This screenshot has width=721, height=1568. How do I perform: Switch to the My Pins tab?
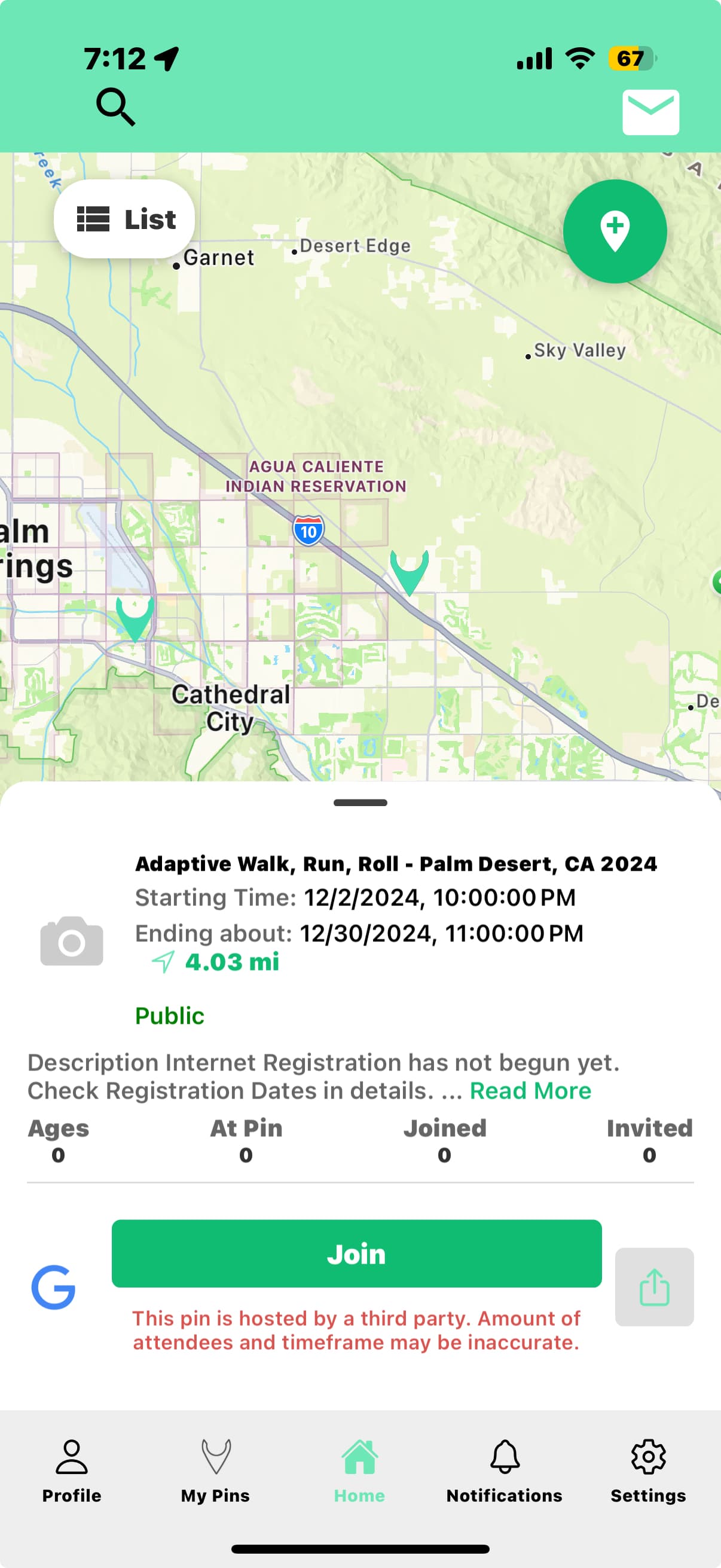click(x=215, y=1471)
